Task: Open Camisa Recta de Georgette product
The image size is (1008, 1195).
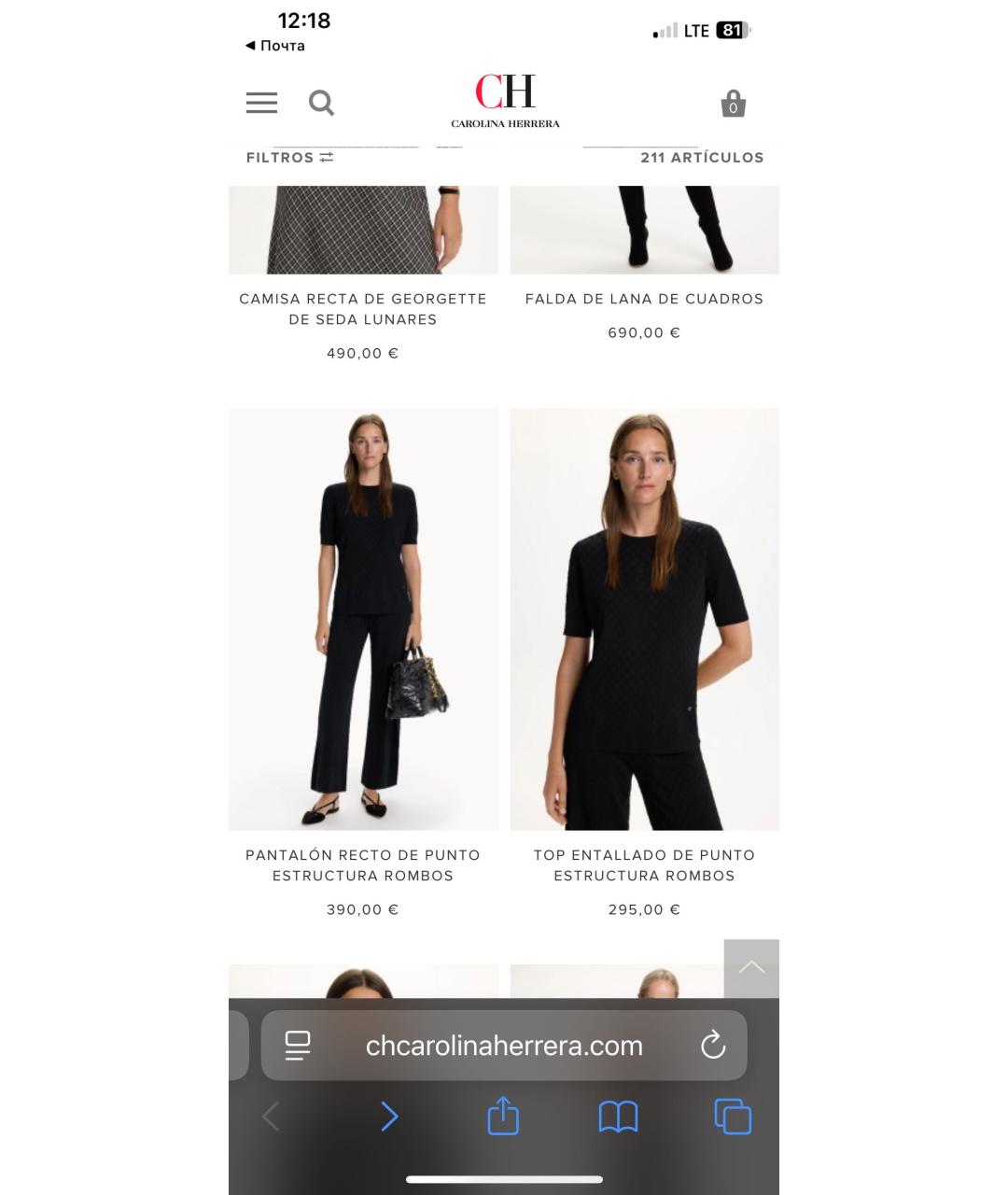Action: [363, 309]
